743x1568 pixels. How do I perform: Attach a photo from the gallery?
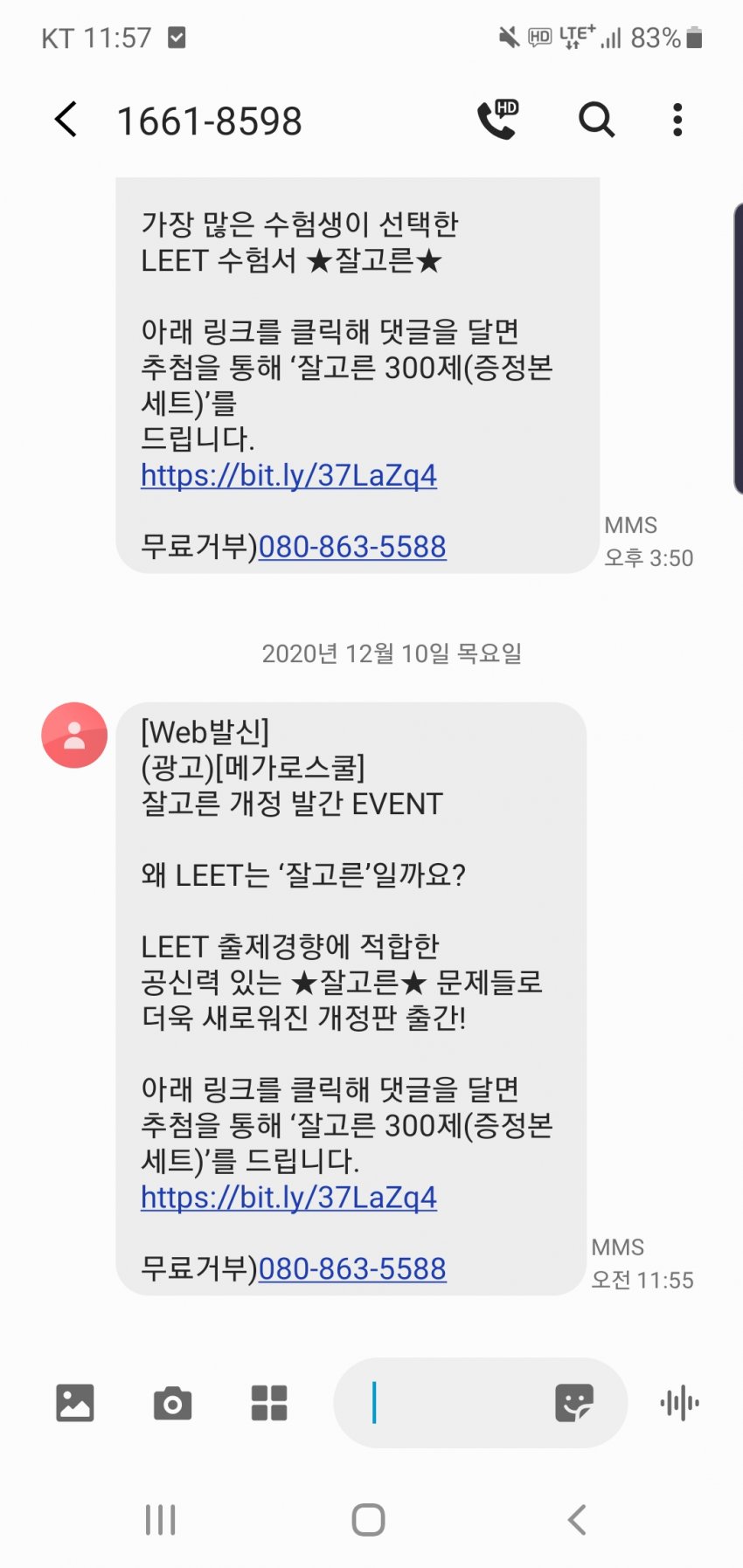pos(75,1403)
